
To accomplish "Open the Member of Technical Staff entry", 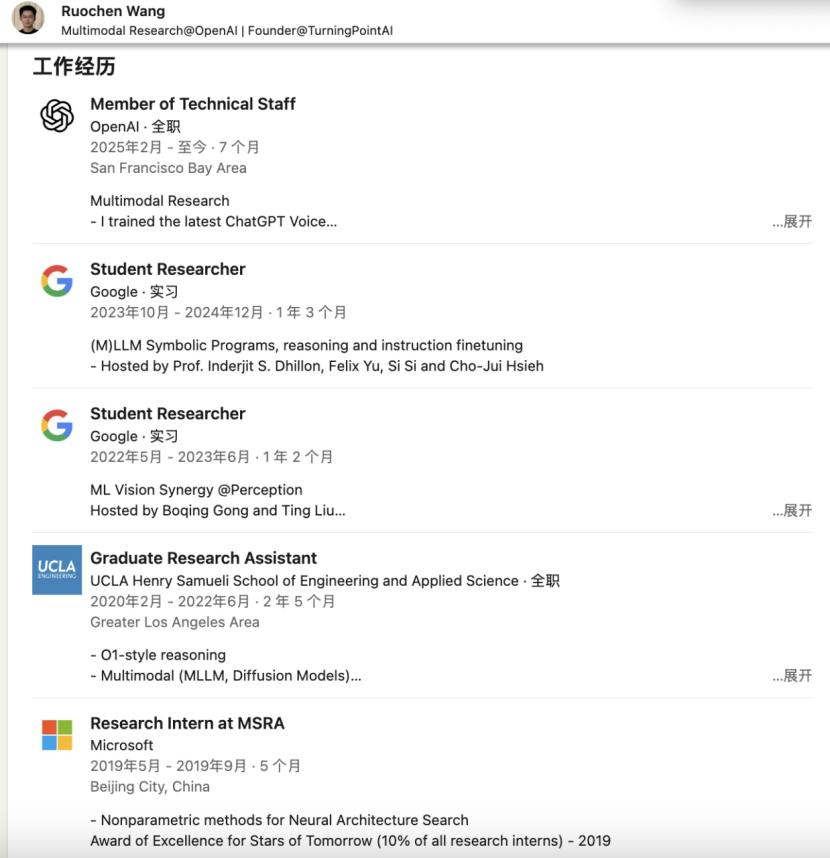I will click(193, 104).
